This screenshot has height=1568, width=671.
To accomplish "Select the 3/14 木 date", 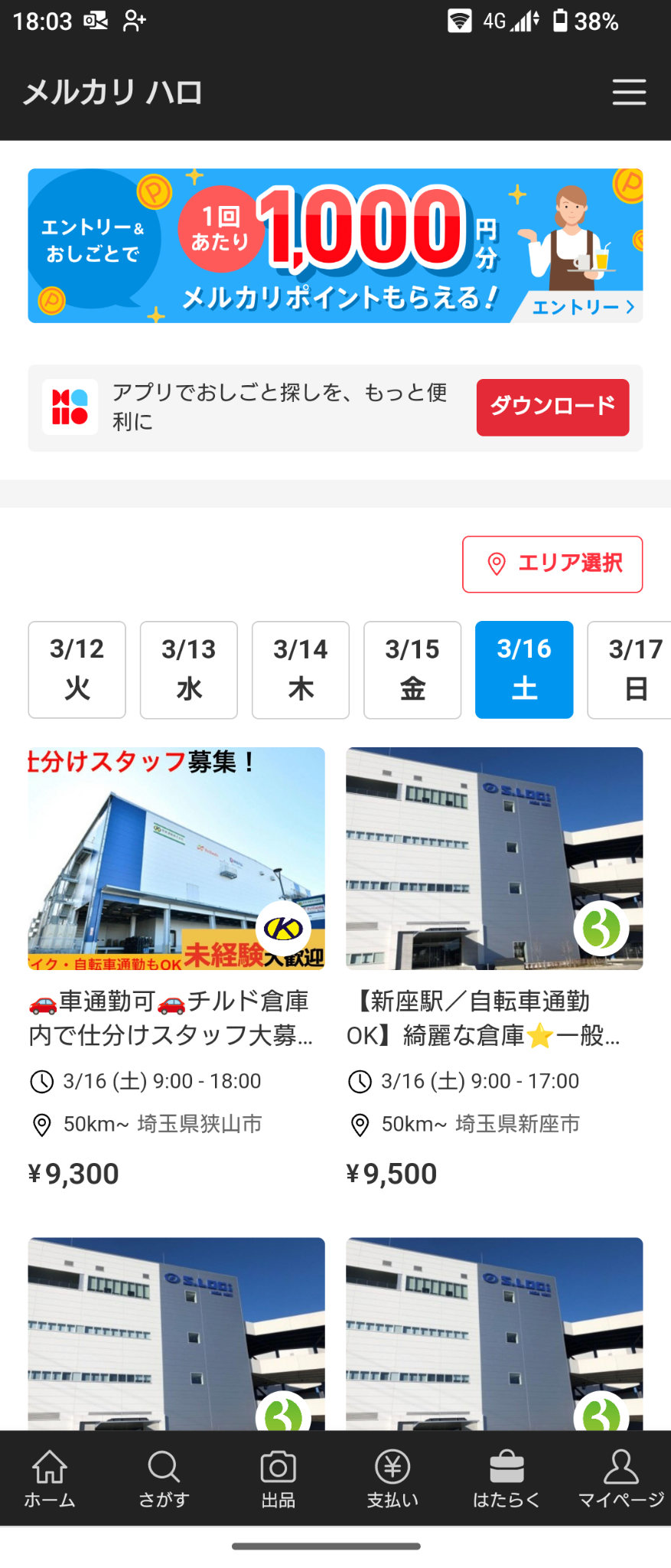I will click(301, 669).
